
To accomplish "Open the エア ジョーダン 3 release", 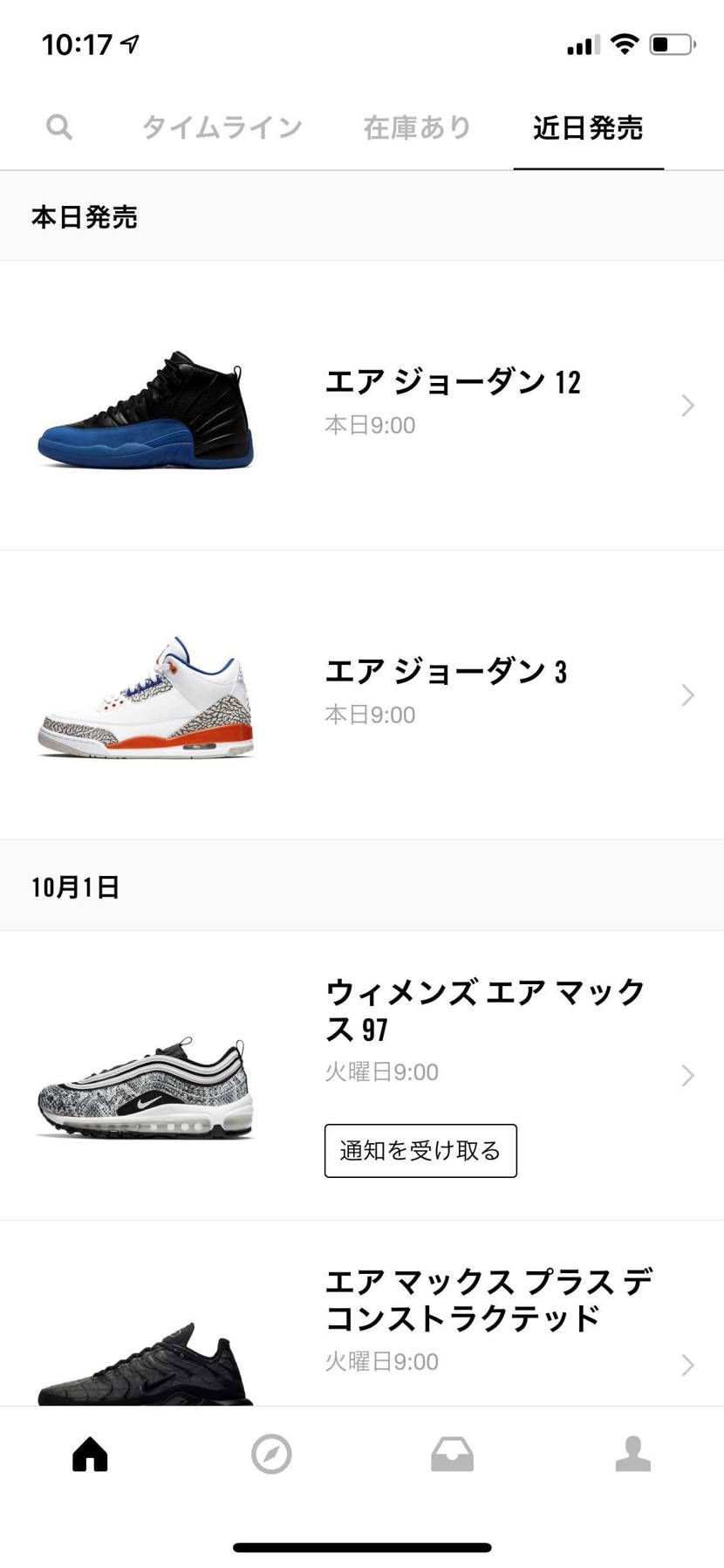I will [362, 695].
